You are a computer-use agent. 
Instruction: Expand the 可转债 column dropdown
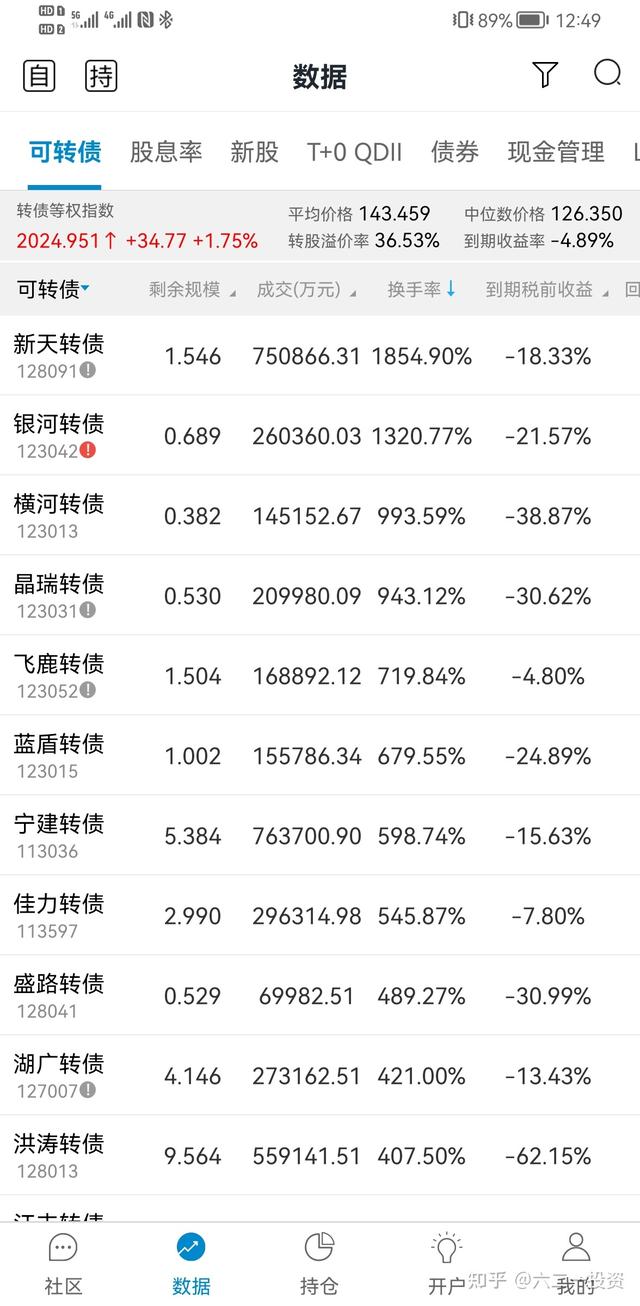click(54, 290)
